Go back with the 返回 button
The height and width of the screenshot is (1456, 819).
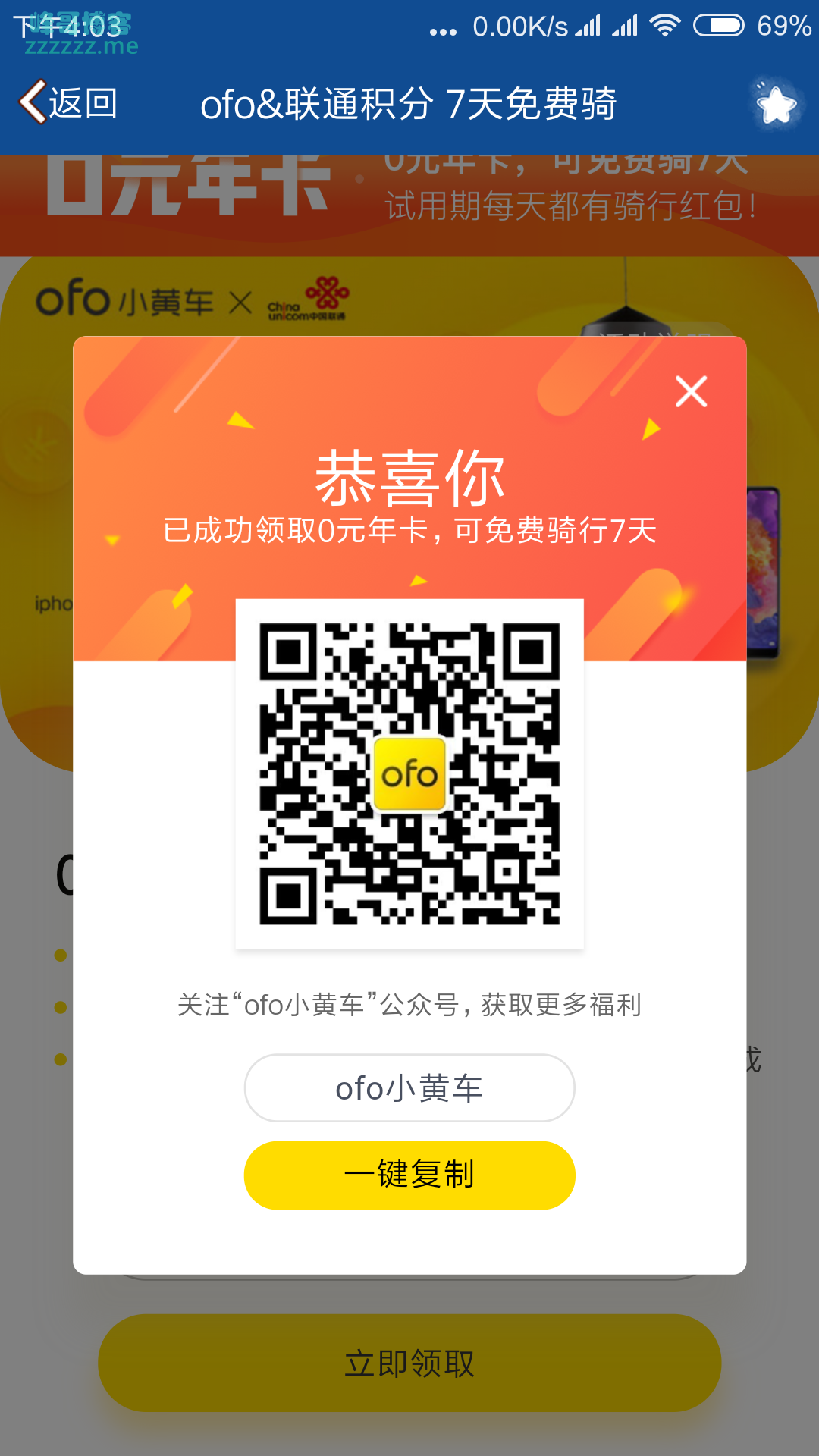coord(68,102)
